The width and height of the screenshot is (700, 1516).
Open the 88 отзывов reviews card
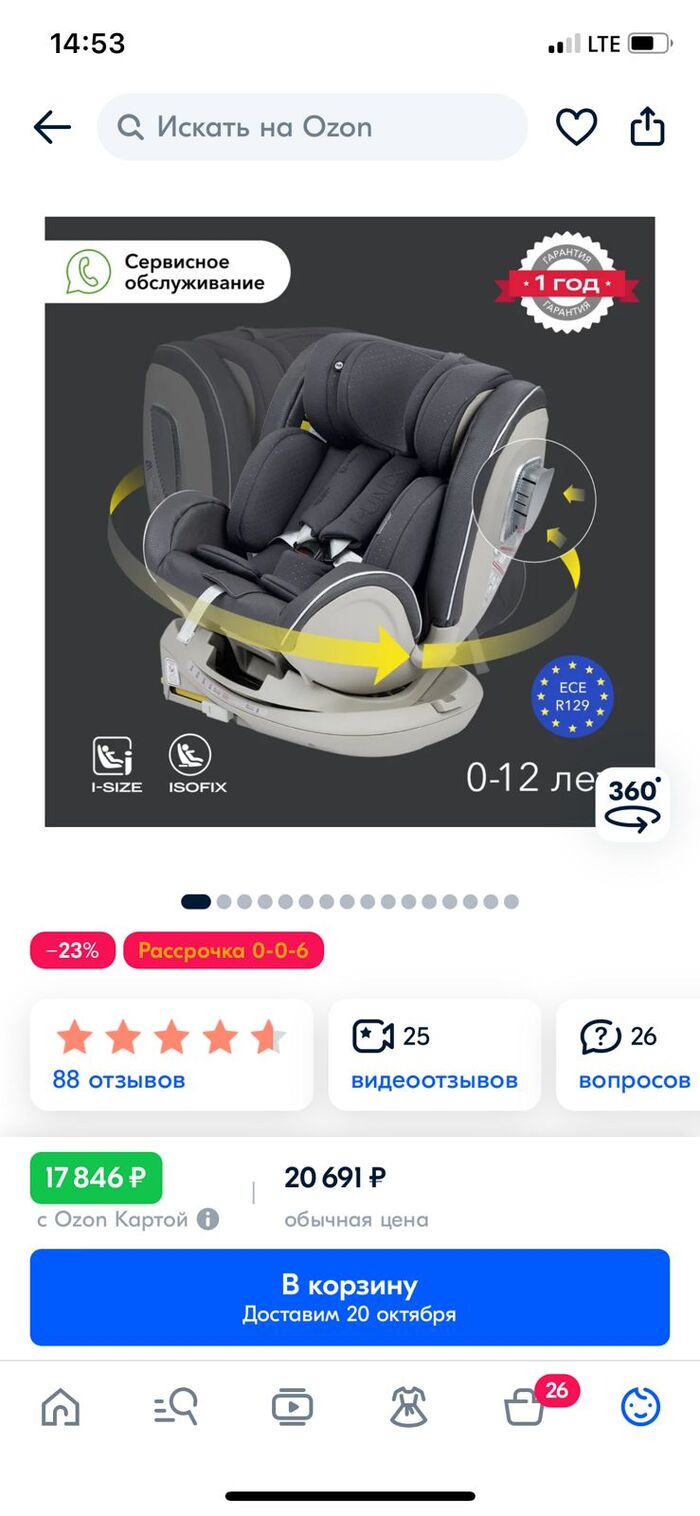pos(171,1054)
